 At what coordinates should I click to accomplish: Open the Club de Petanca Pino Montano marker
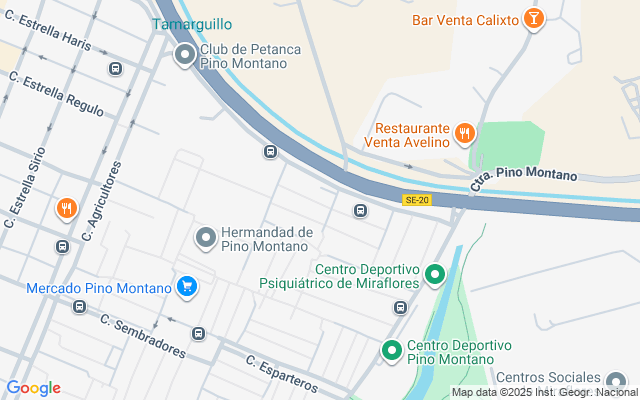pos(185,56)
